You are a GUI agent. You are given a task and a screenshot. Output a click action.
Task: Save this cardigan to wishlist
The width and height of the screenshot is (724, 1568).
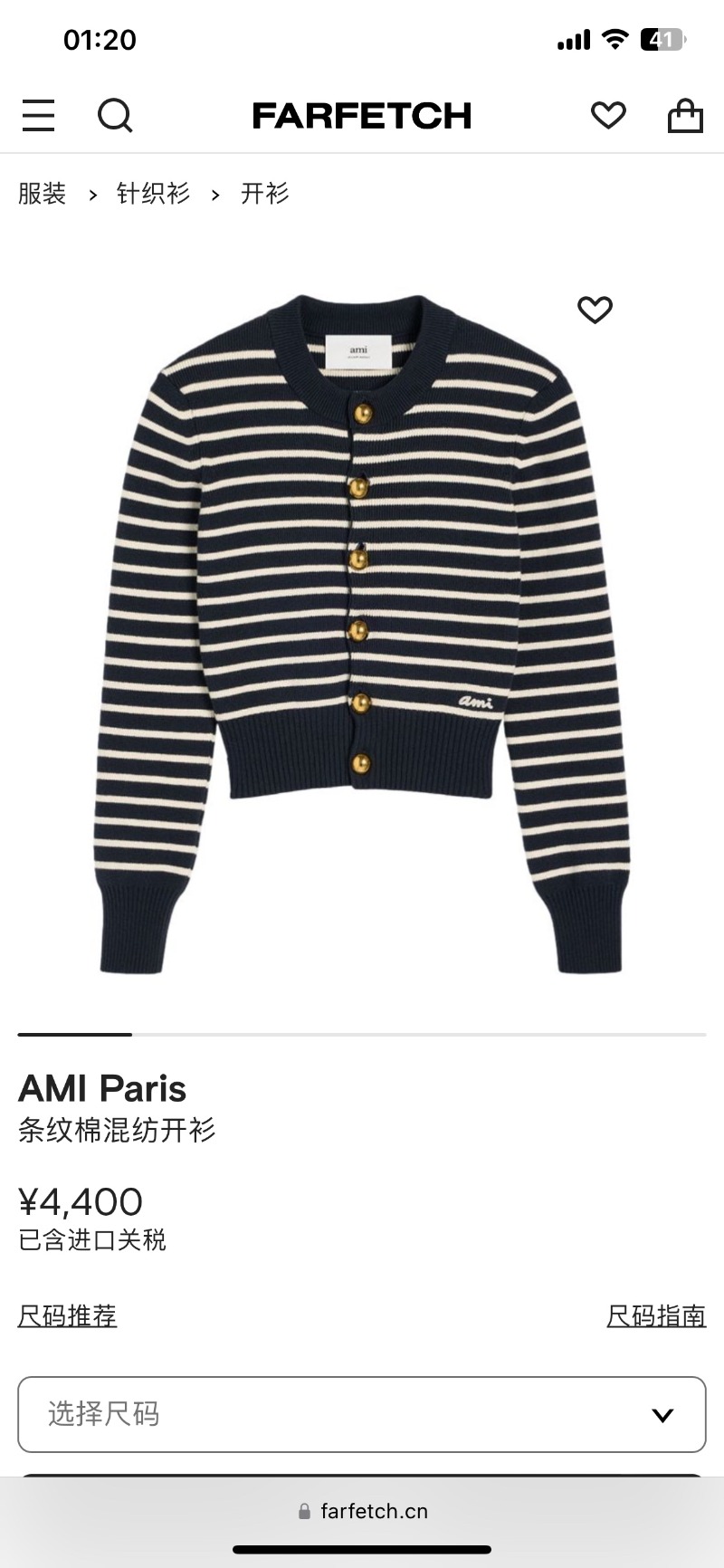pyautogui.click(x=595, y=310)
